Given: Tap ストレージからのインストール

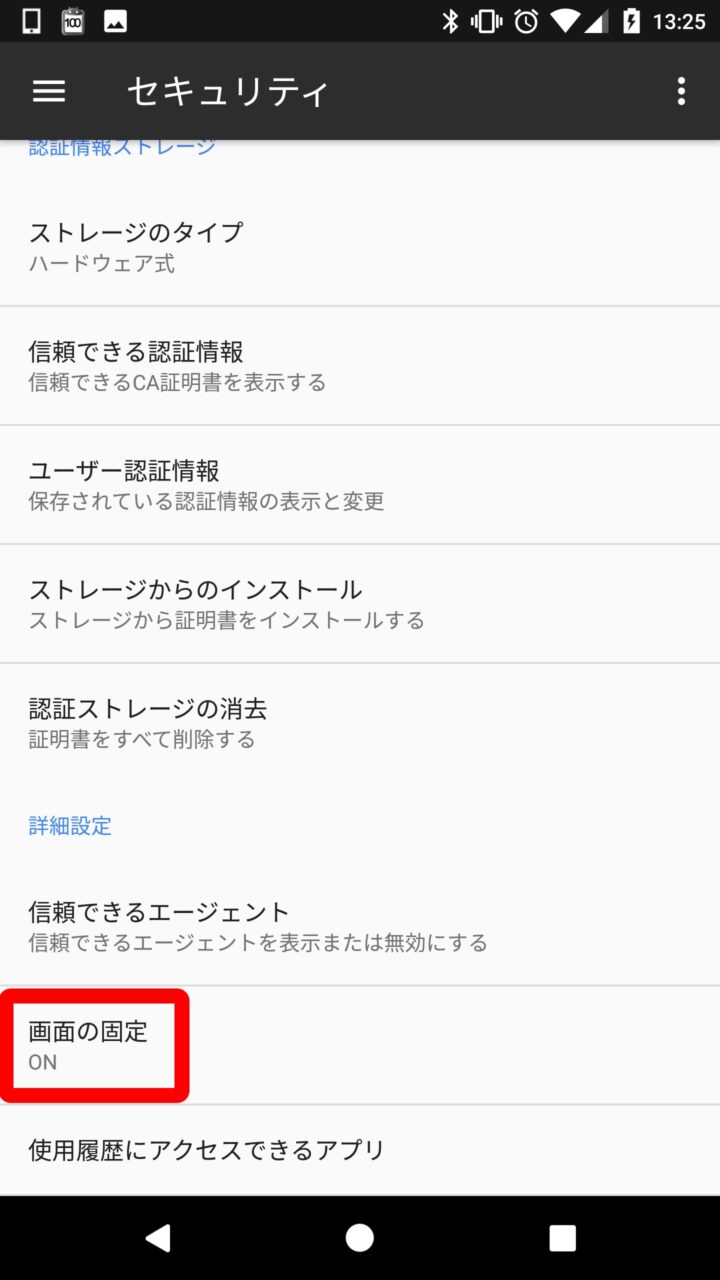Looking at the screenshot, I should coord(360,604).
